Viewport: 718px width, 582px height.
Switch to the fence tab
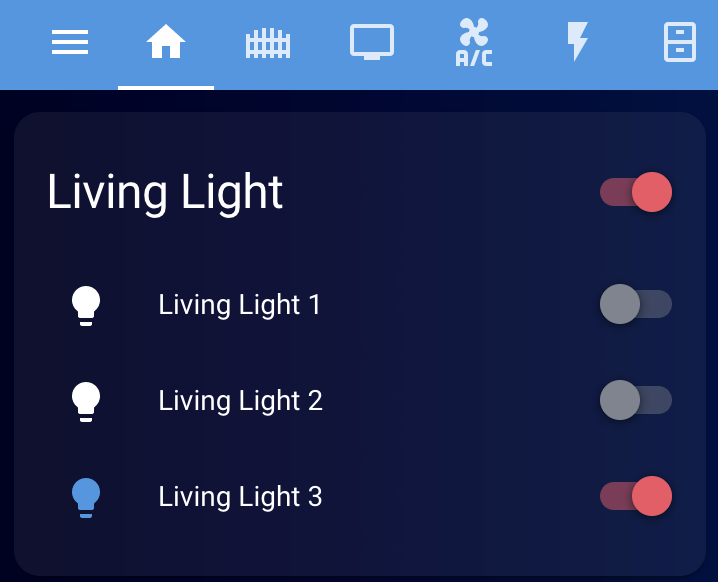pyautogui.click(x=268, y=43)
